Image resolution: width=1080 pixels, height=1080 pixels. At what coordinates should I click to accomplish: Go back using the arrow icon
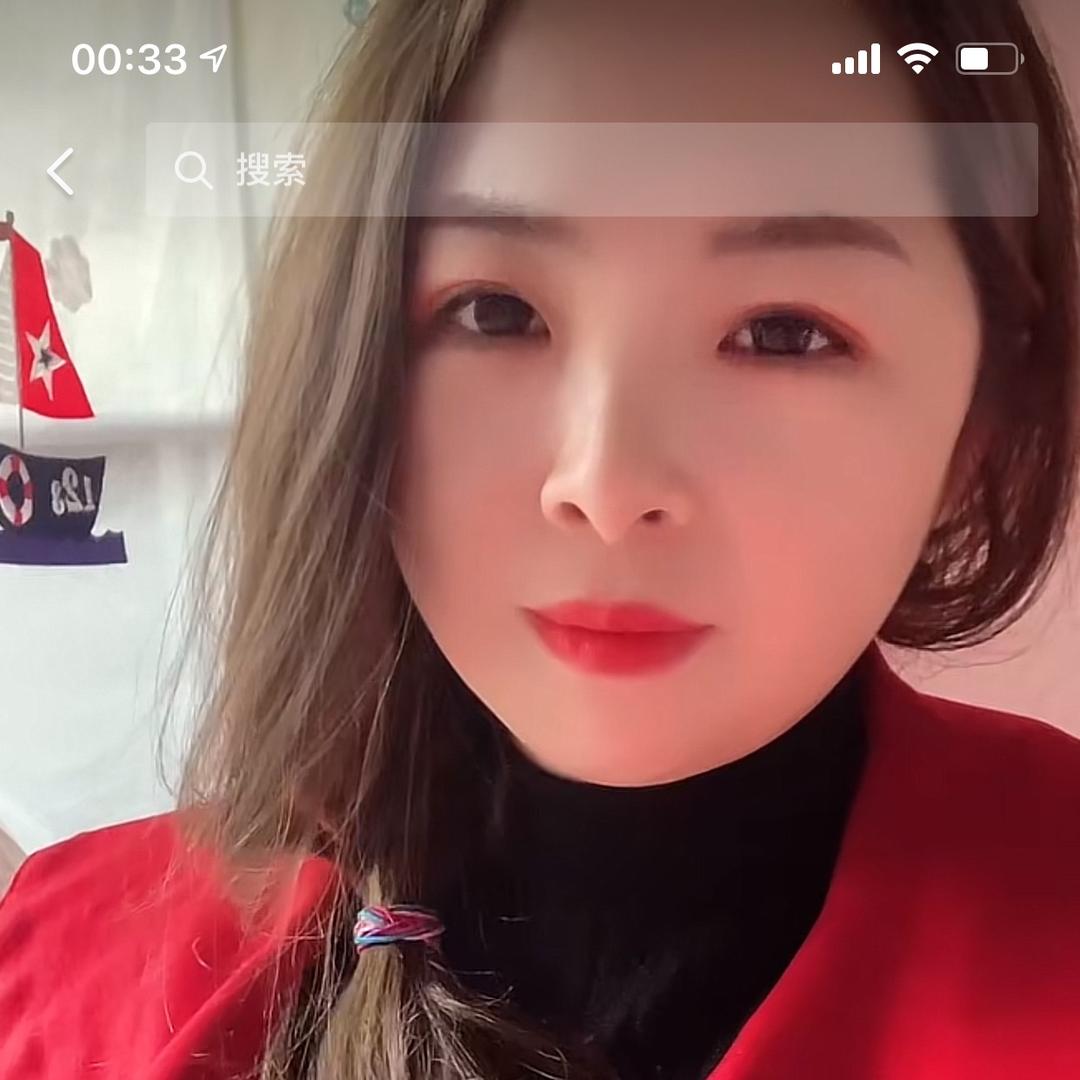pyautogui.click(x=61, y=172)
